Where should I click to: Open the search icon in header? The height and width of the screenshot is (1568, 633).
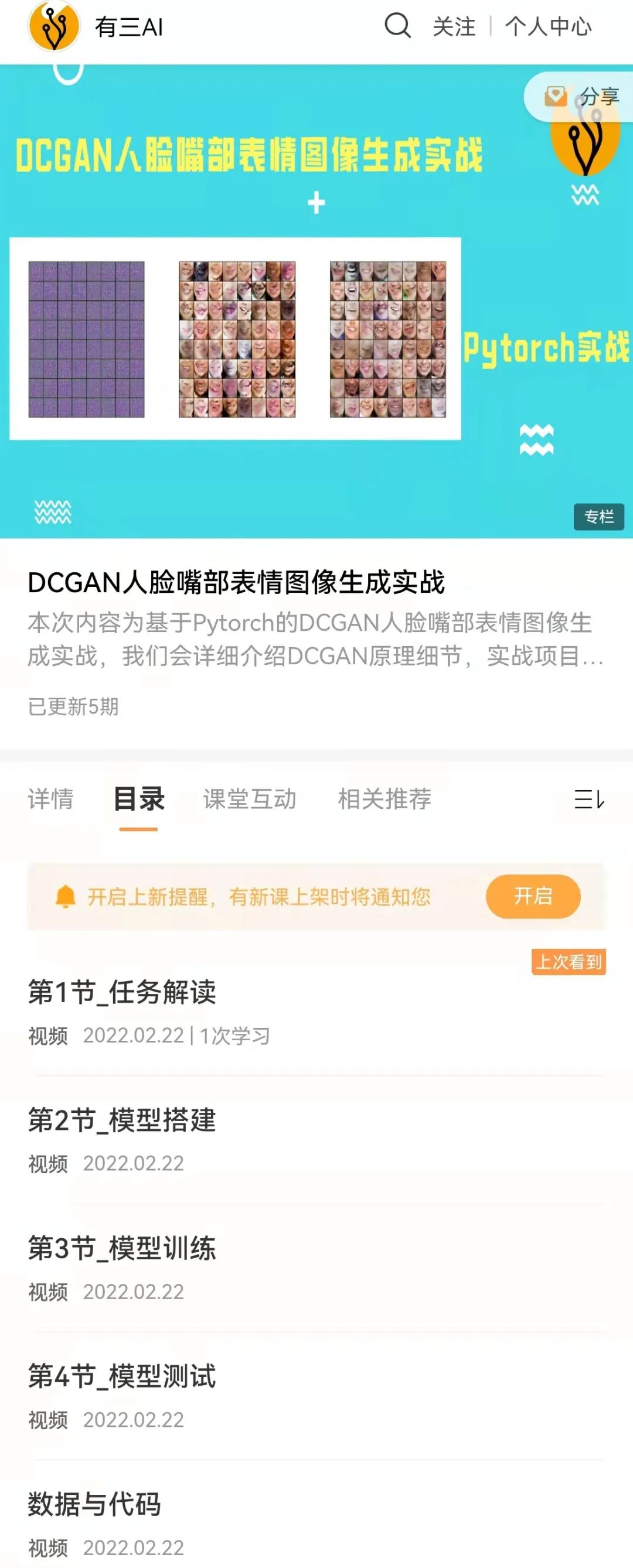397,26
